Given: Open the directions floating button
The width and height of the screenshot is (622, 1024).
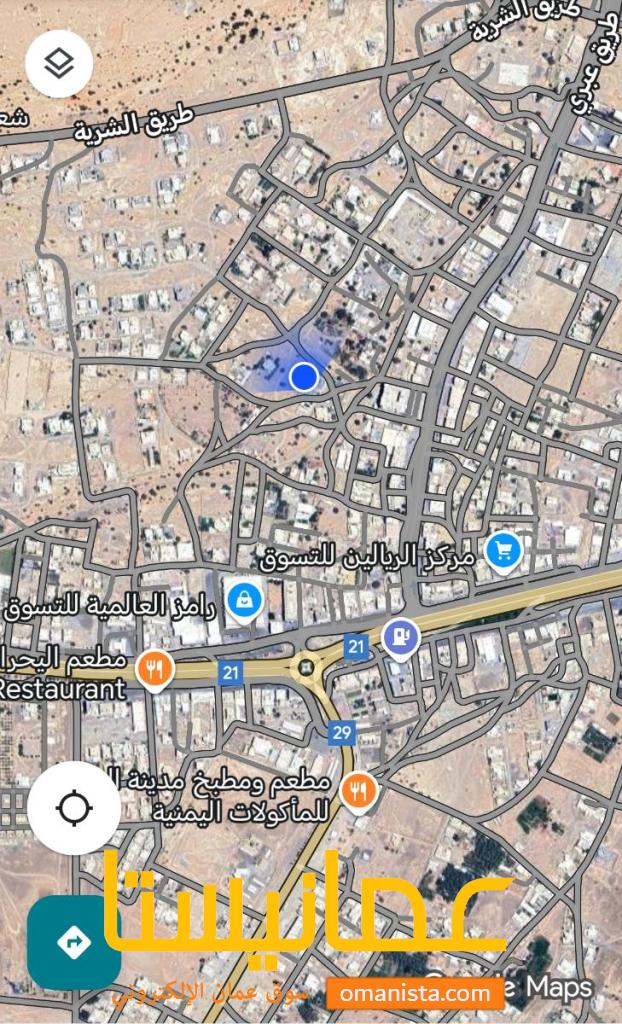Looking at the screenshot, I should 73,941.
